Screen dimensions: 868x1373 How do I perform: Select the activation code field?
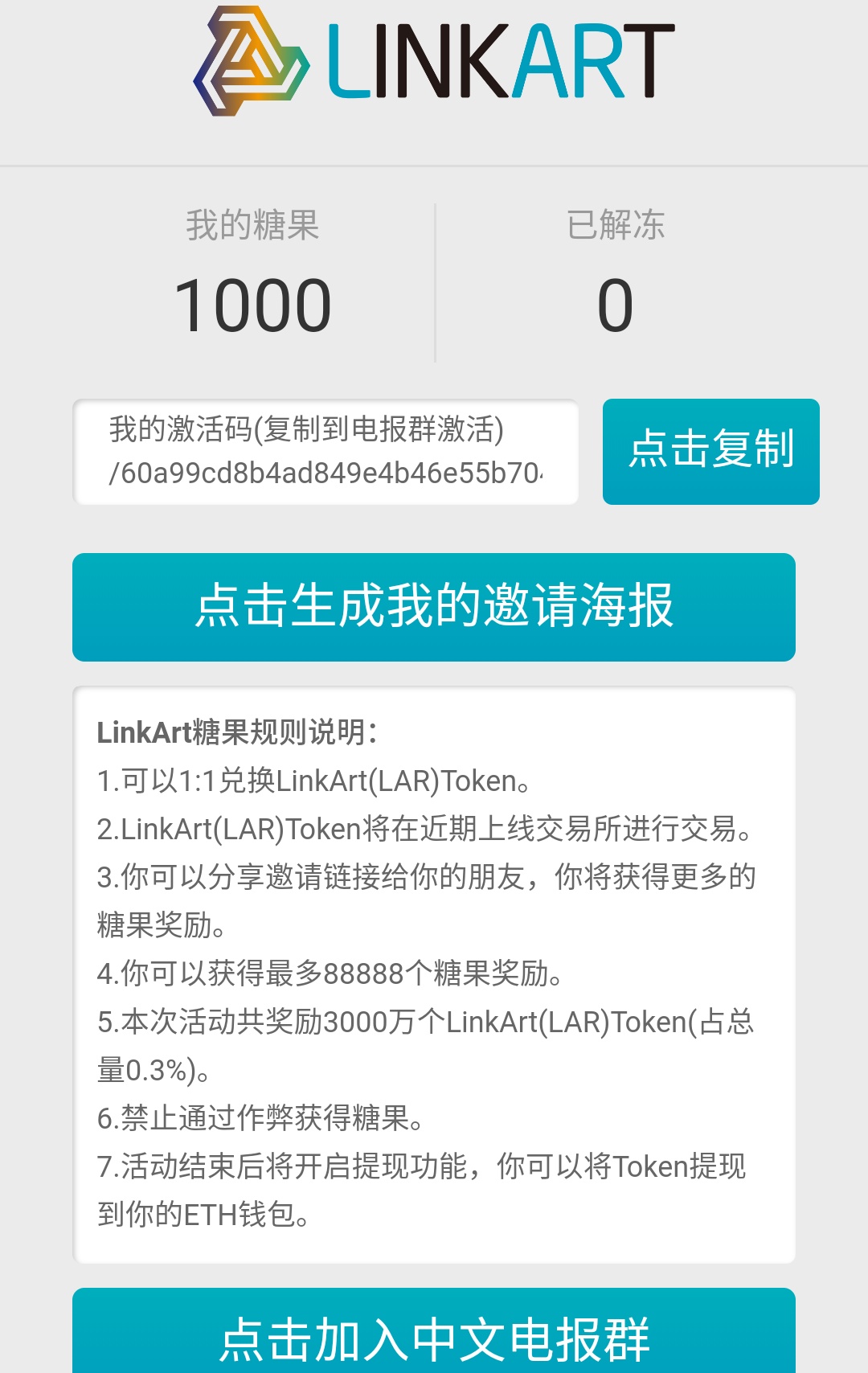(325, 453)
